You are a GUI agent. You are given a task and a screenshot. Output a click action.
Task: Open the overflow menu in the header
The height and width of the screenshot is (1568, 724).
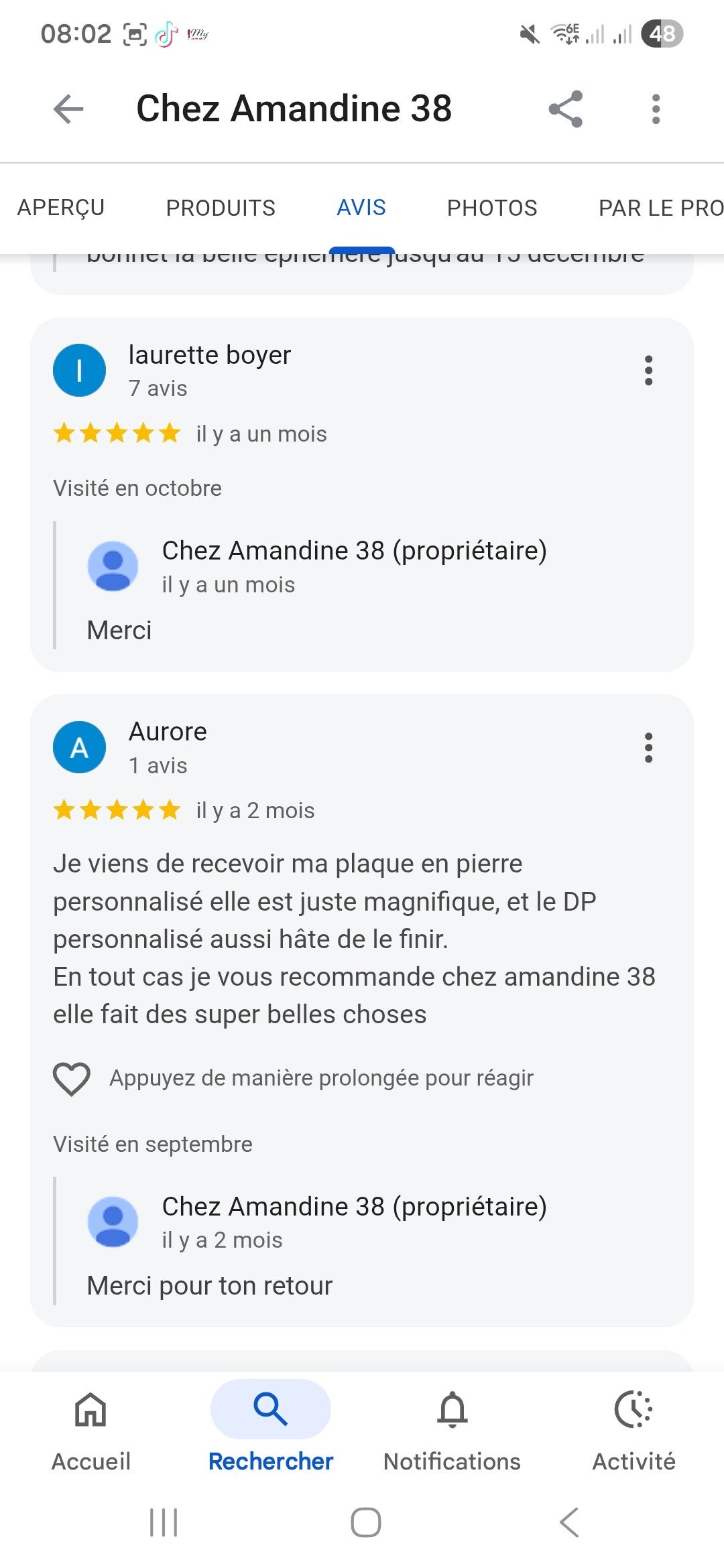[656, 109]
